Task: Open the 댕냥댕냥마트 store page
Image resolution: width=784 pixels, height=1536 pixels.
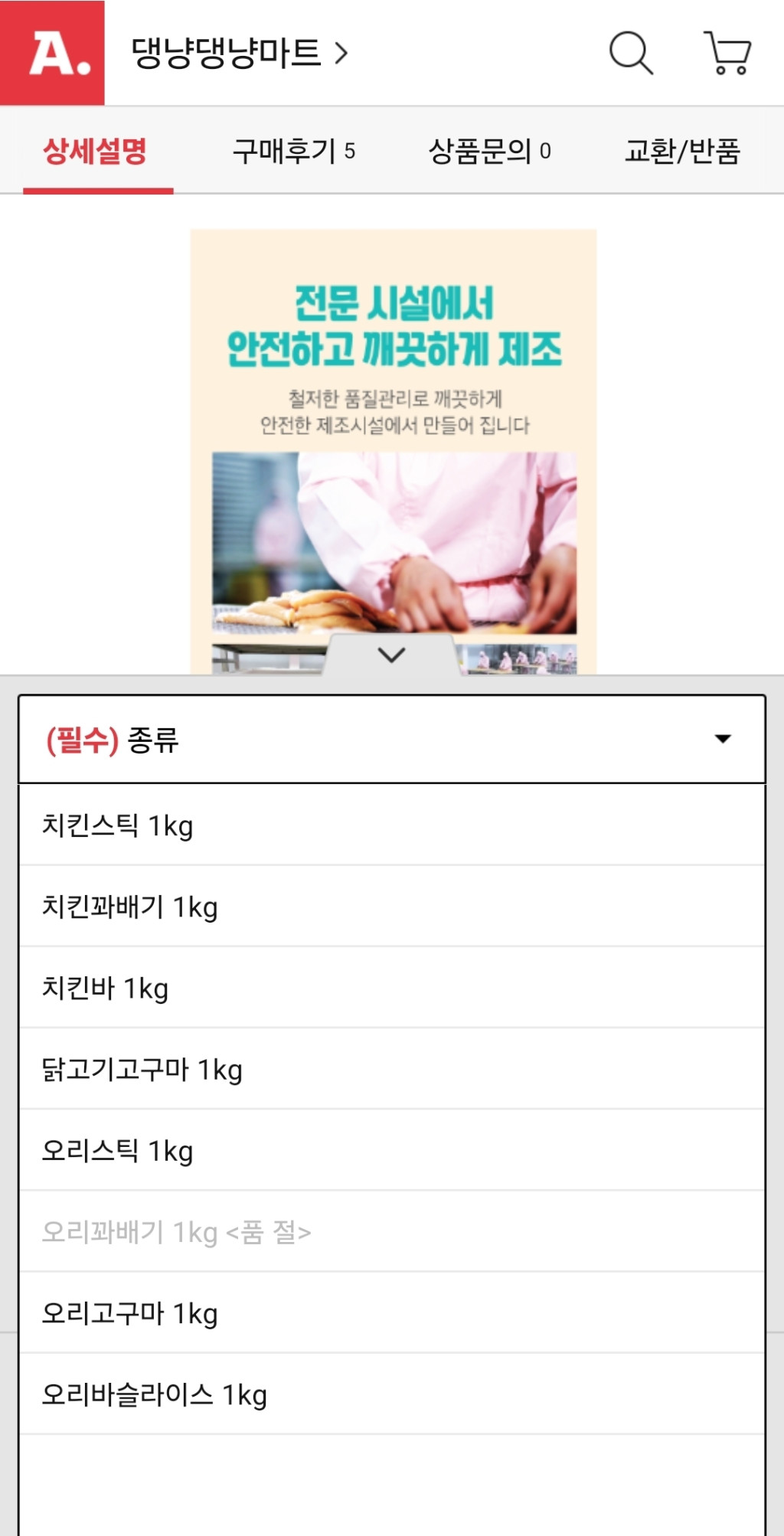Action: click(239, 53)
